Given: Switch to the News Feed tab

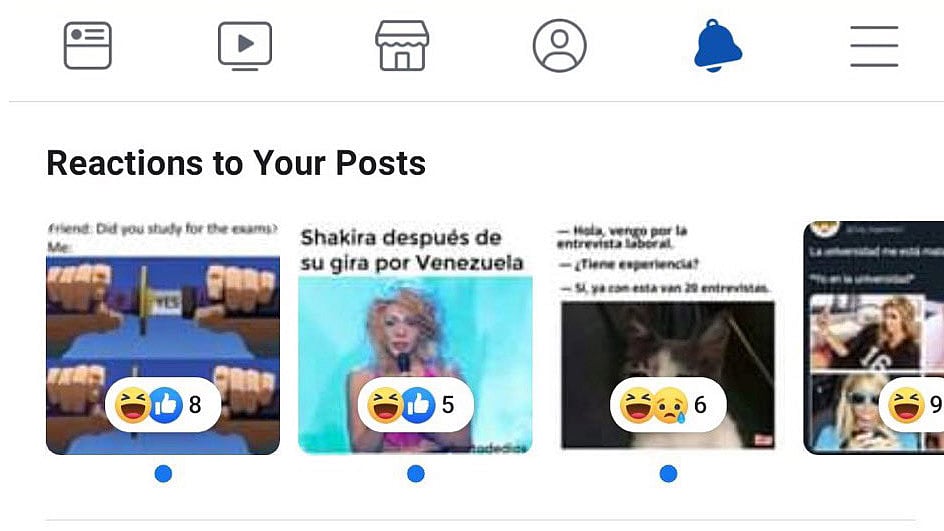Looking at the screenshot, I should (x=88, y=46).
